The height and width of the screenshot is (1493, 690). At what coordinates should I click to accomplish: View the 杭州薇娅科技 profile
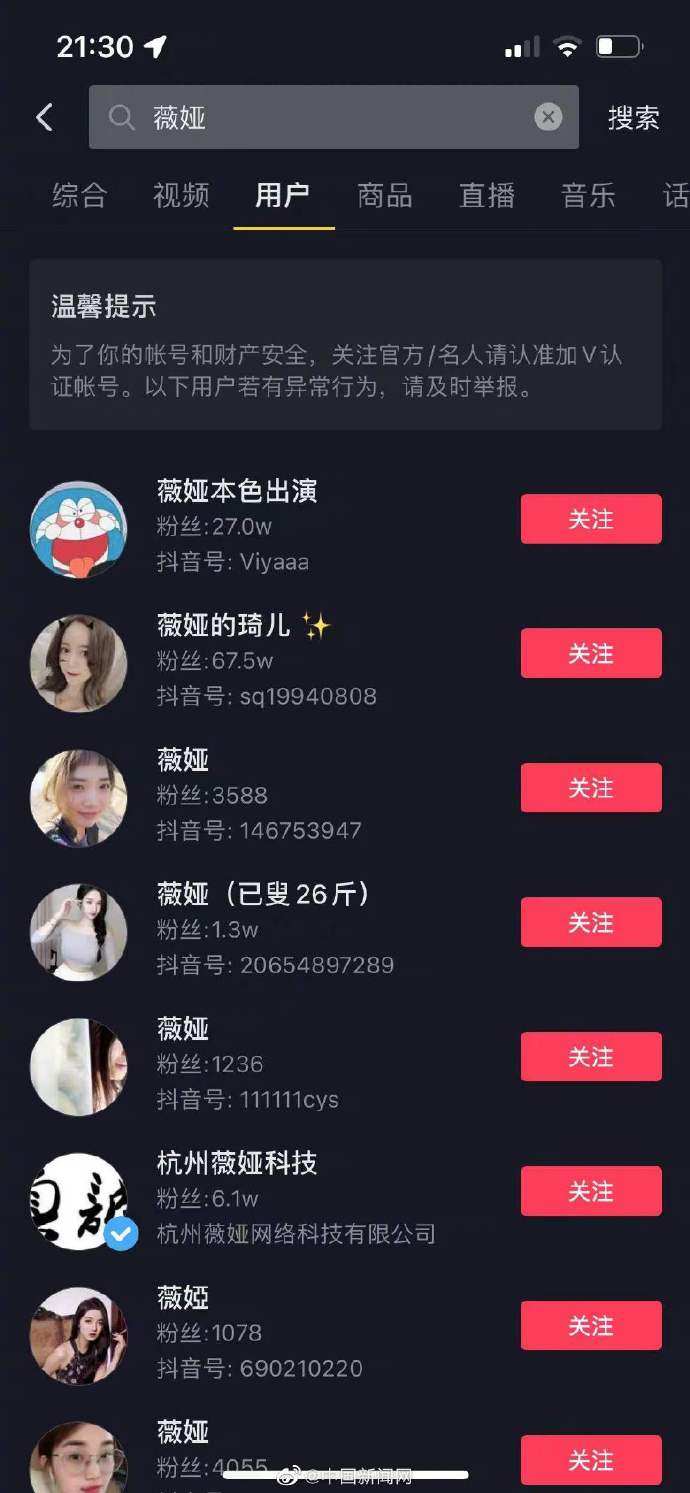[237, 1163]
